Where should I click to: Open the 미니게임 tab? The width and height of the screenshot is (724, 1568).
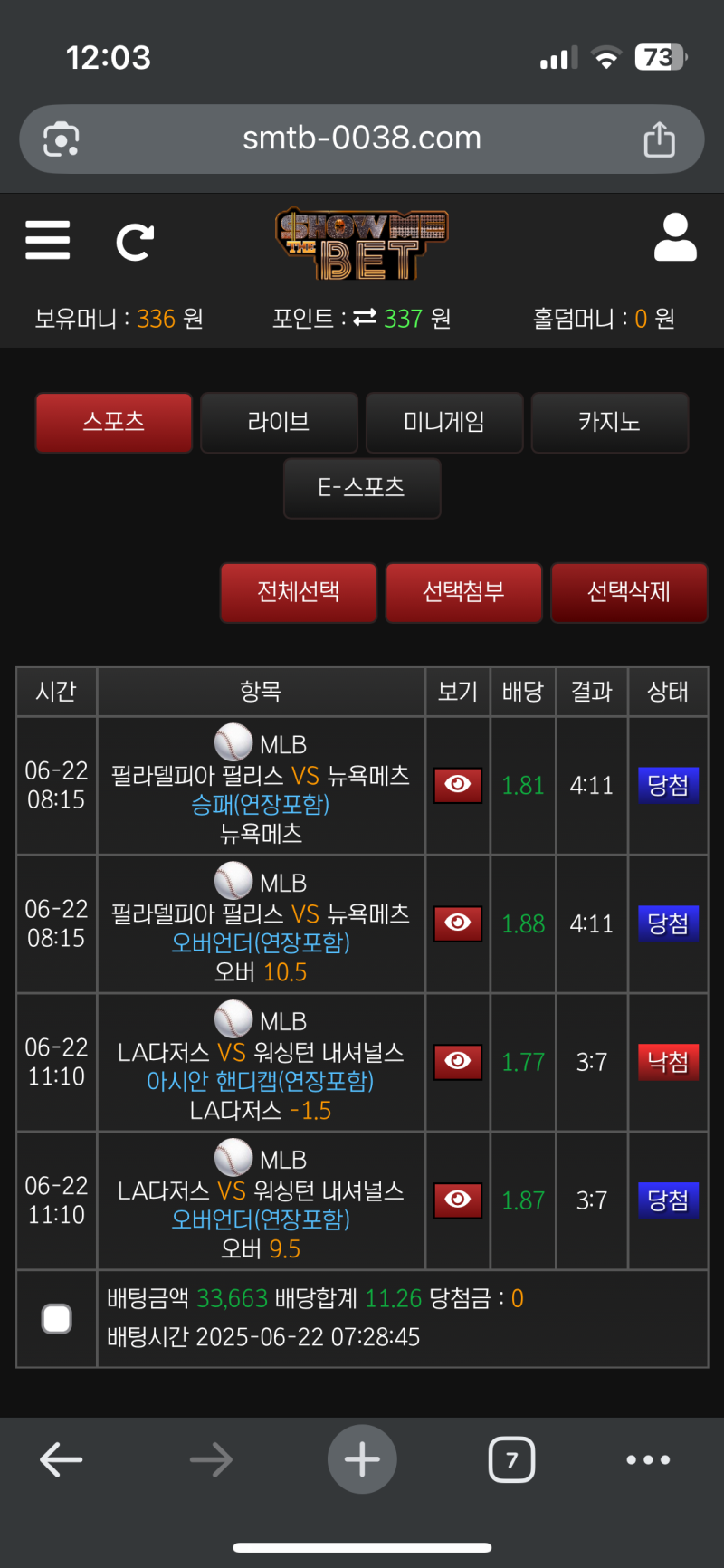click(444, 423)
